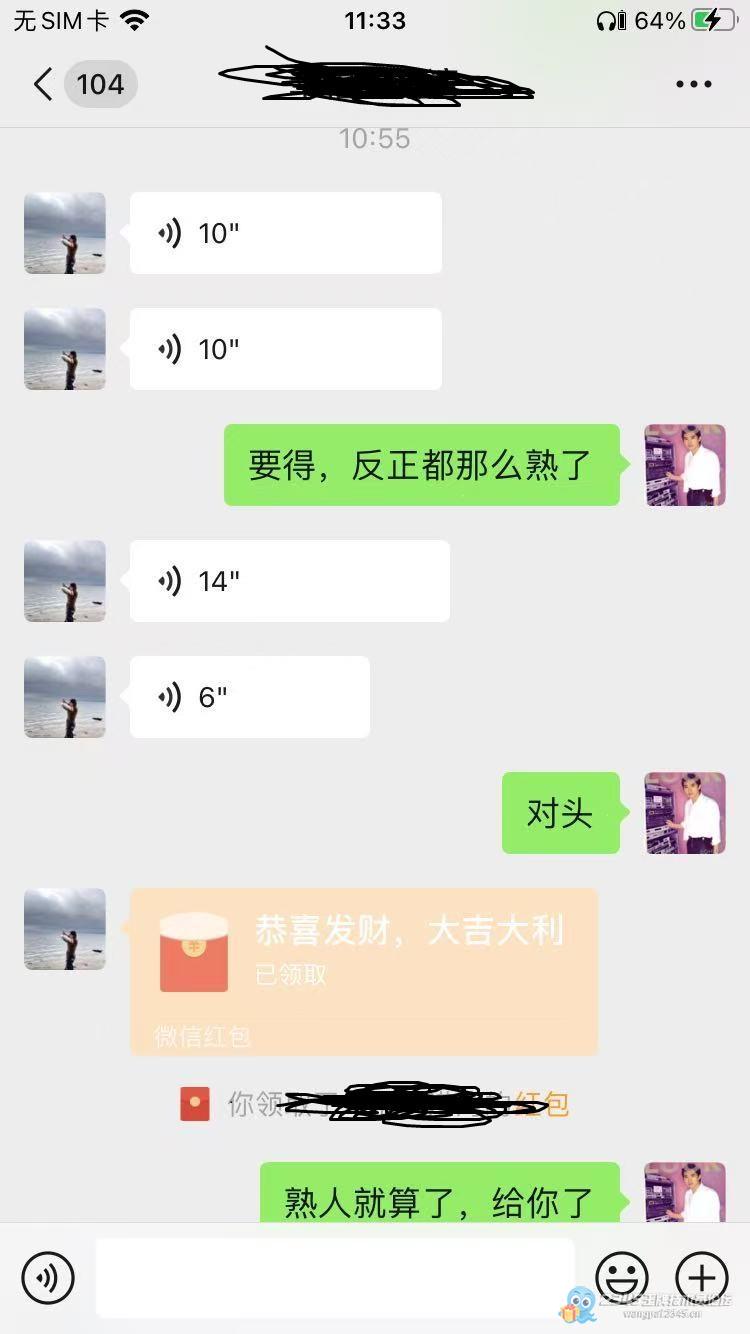Screen dimensions: 750x1334
Task: Open the chat's three-dot options menu
Action: click(x=693, y=84)
